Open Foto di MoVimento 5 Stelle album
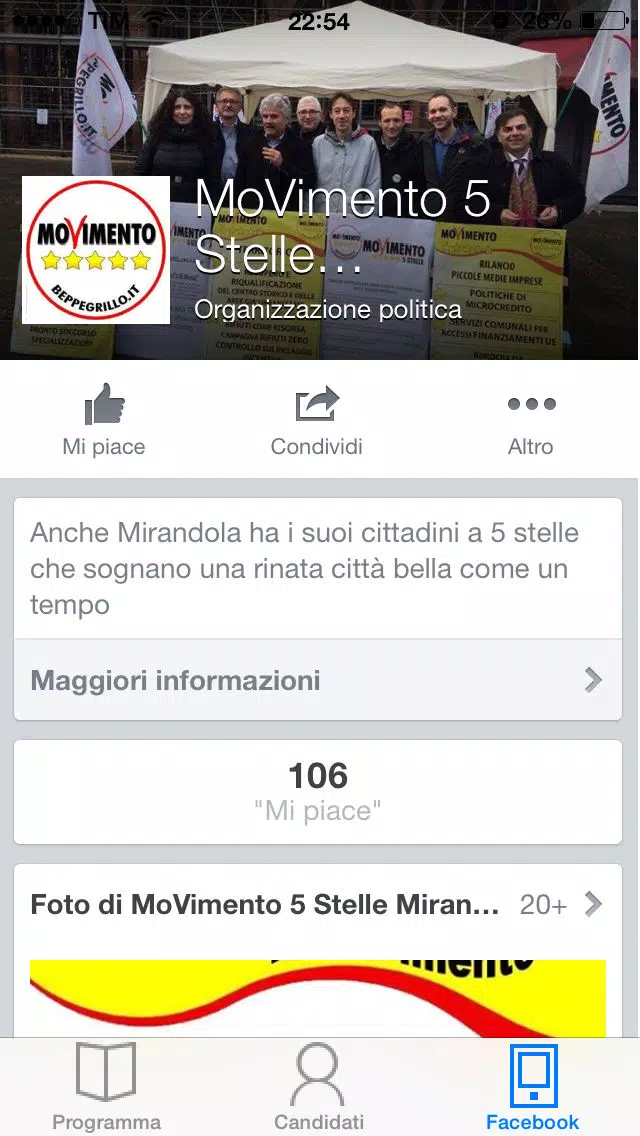The width and height of the screenshot is (640, 1136). (318, 905)
